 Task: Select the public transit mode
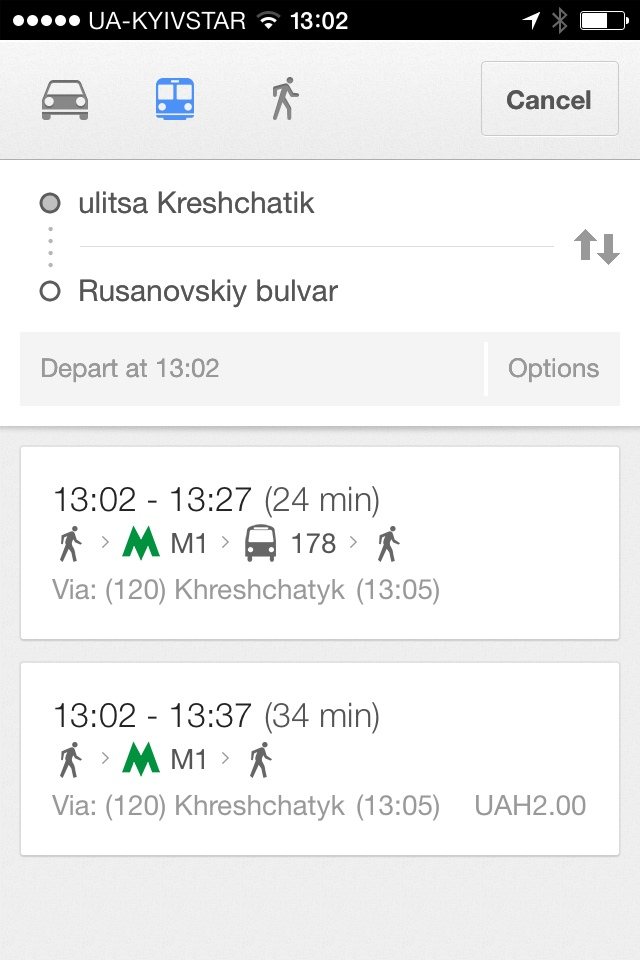click(x=175, y=100)
